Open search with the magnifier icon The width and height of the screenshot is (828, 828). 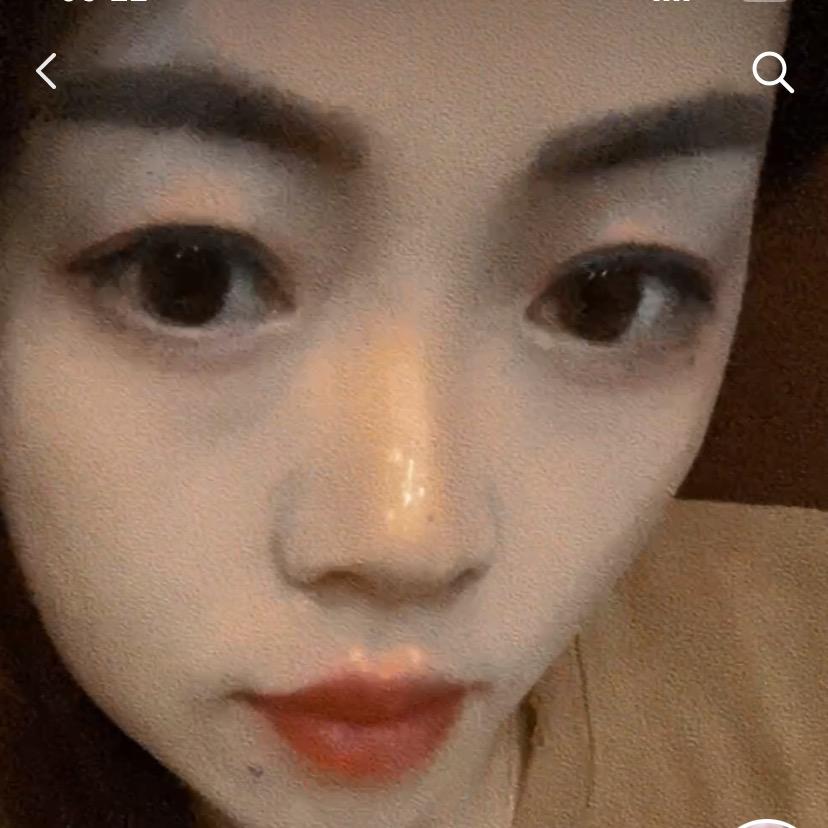click(x=772, y=72)
